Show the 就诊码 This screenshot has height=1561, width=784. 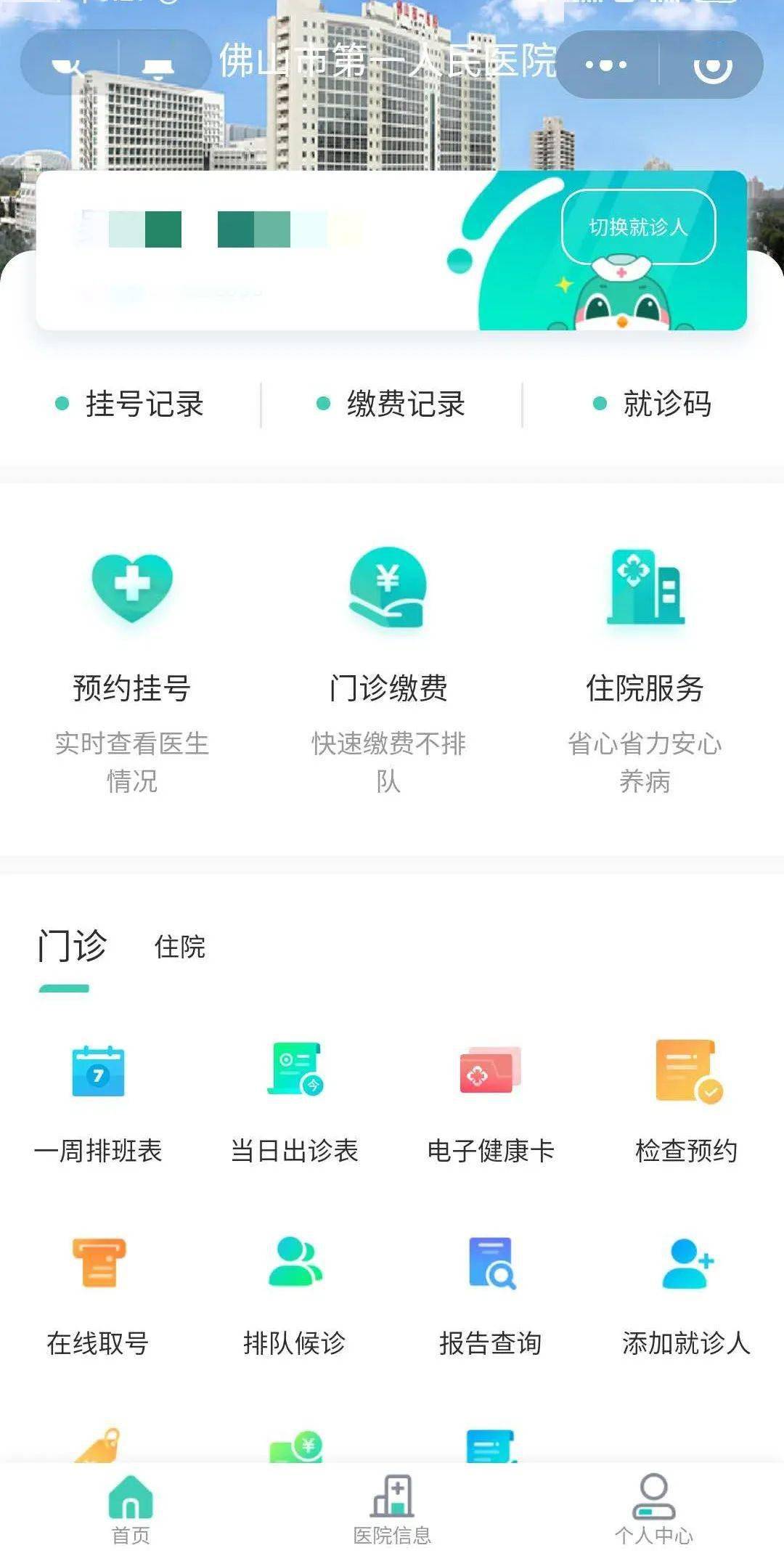point(653,404)
